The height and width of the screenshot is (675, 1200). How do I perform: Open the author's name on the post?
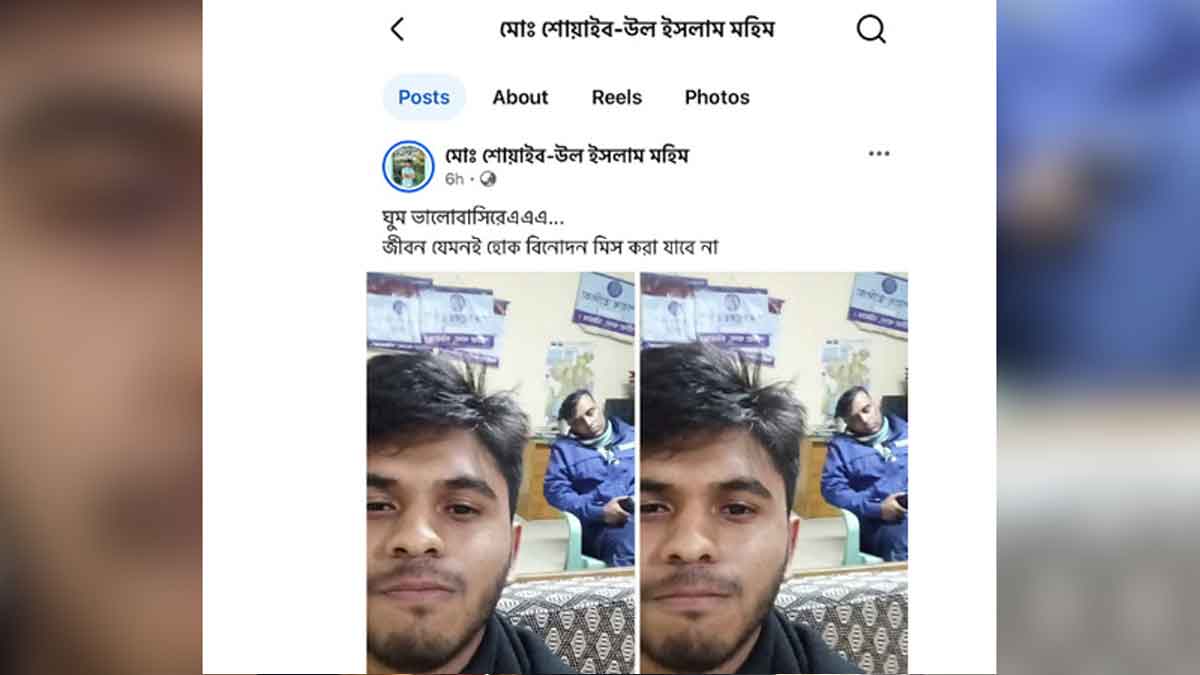pos(567,155)
